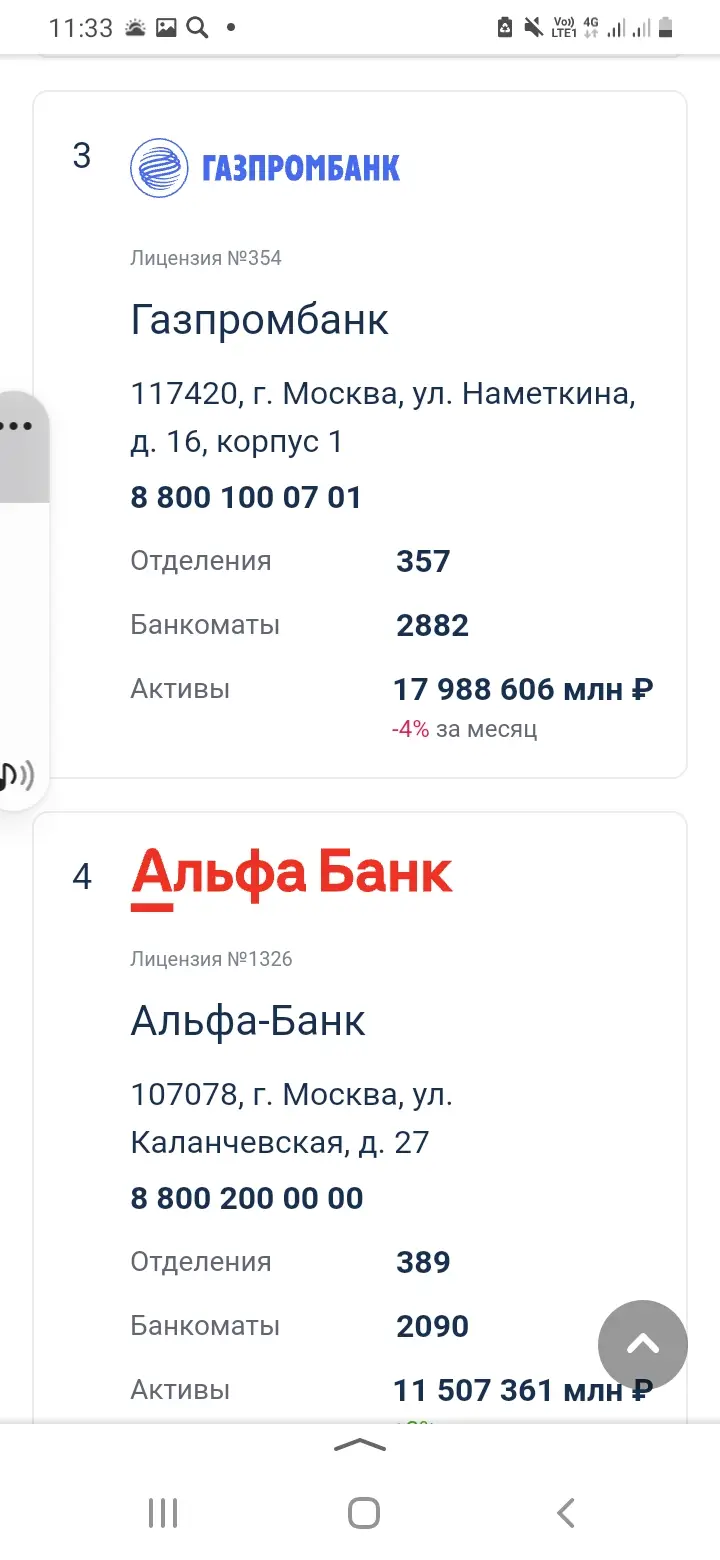Viewport: 720px width, 1560px height.
Task: Open the side panel with three dots
Action: click(x=18, y=427)
